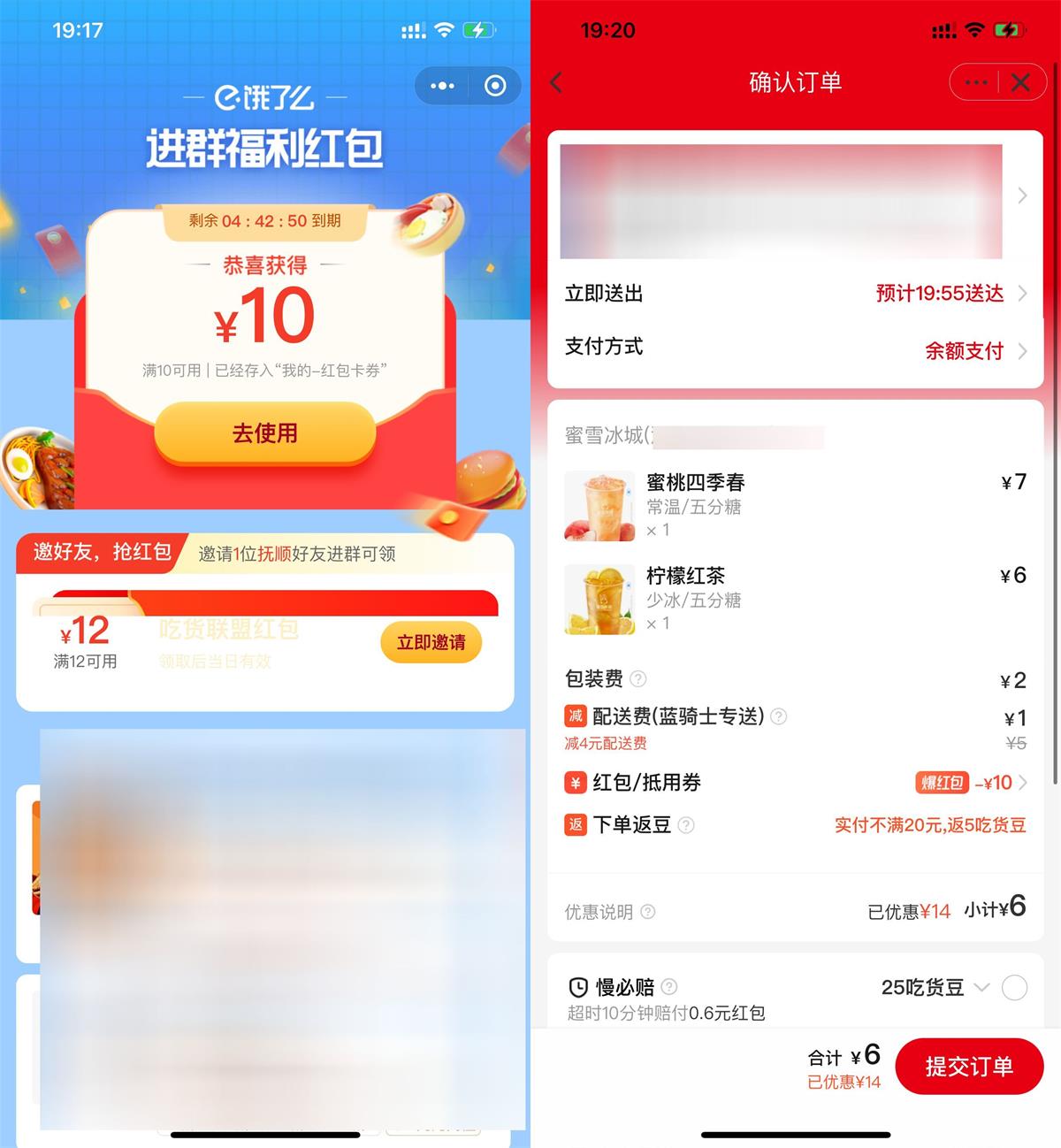1061x1148 pixels.
Task: Open the 余额支付 payment method selector
Action: click(x=964, y=349)
